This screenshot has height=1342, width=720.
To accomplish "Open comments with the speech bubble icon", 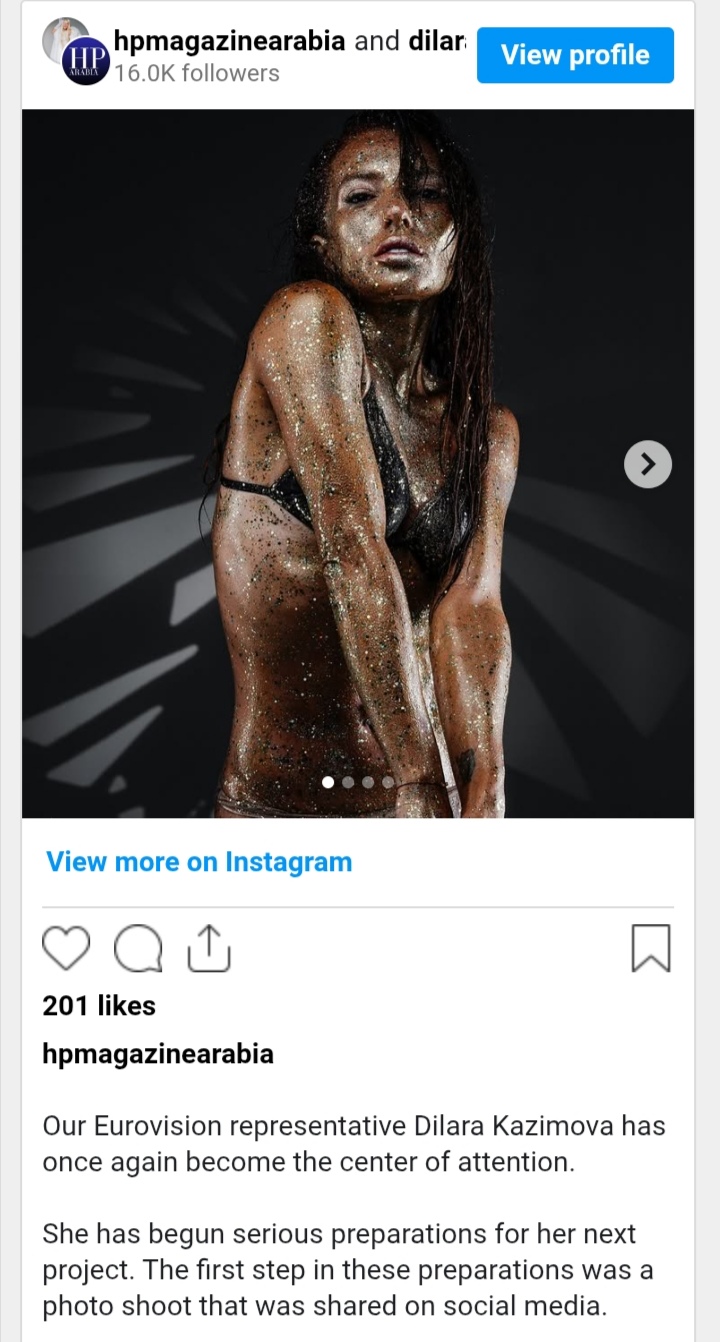I will (x=139, y=948).
